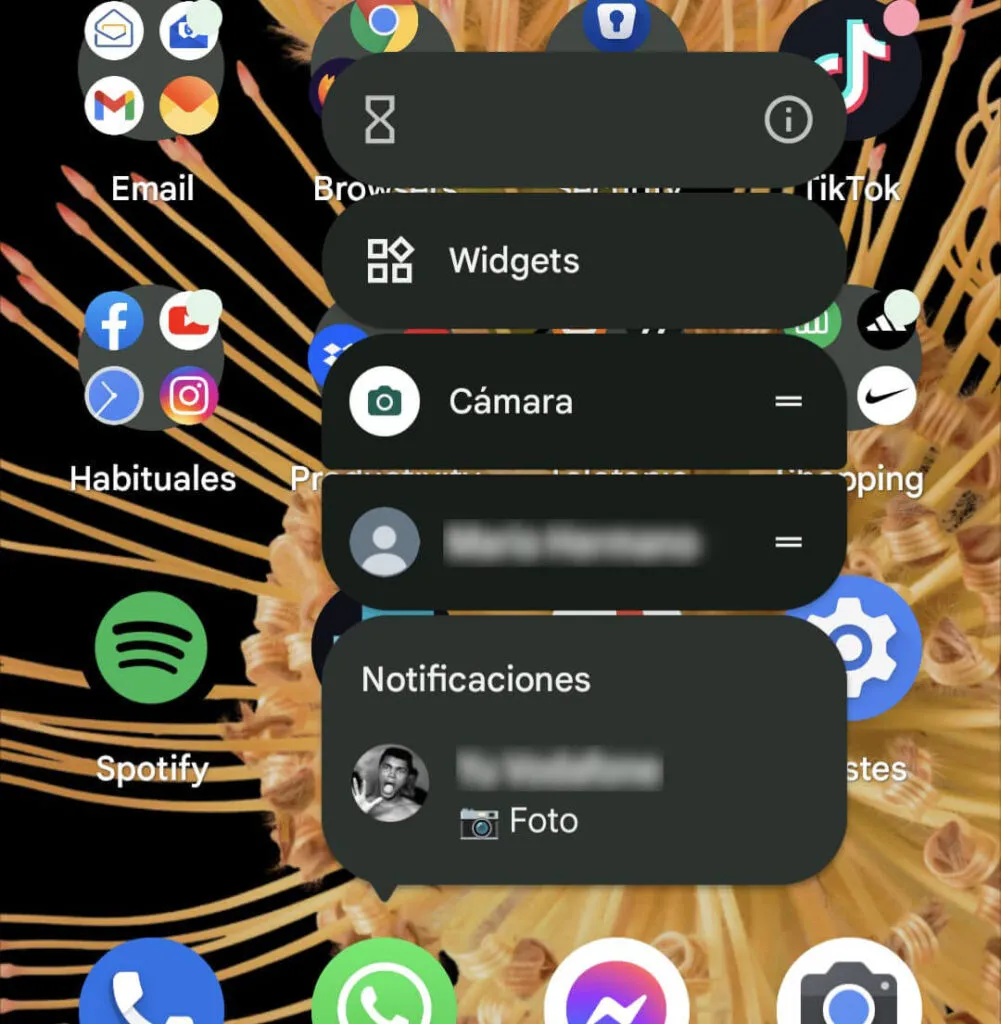Open Facebook from the Habituales folder
The width and height of the screenshot is (1001, 1024).
pos(113,322)
